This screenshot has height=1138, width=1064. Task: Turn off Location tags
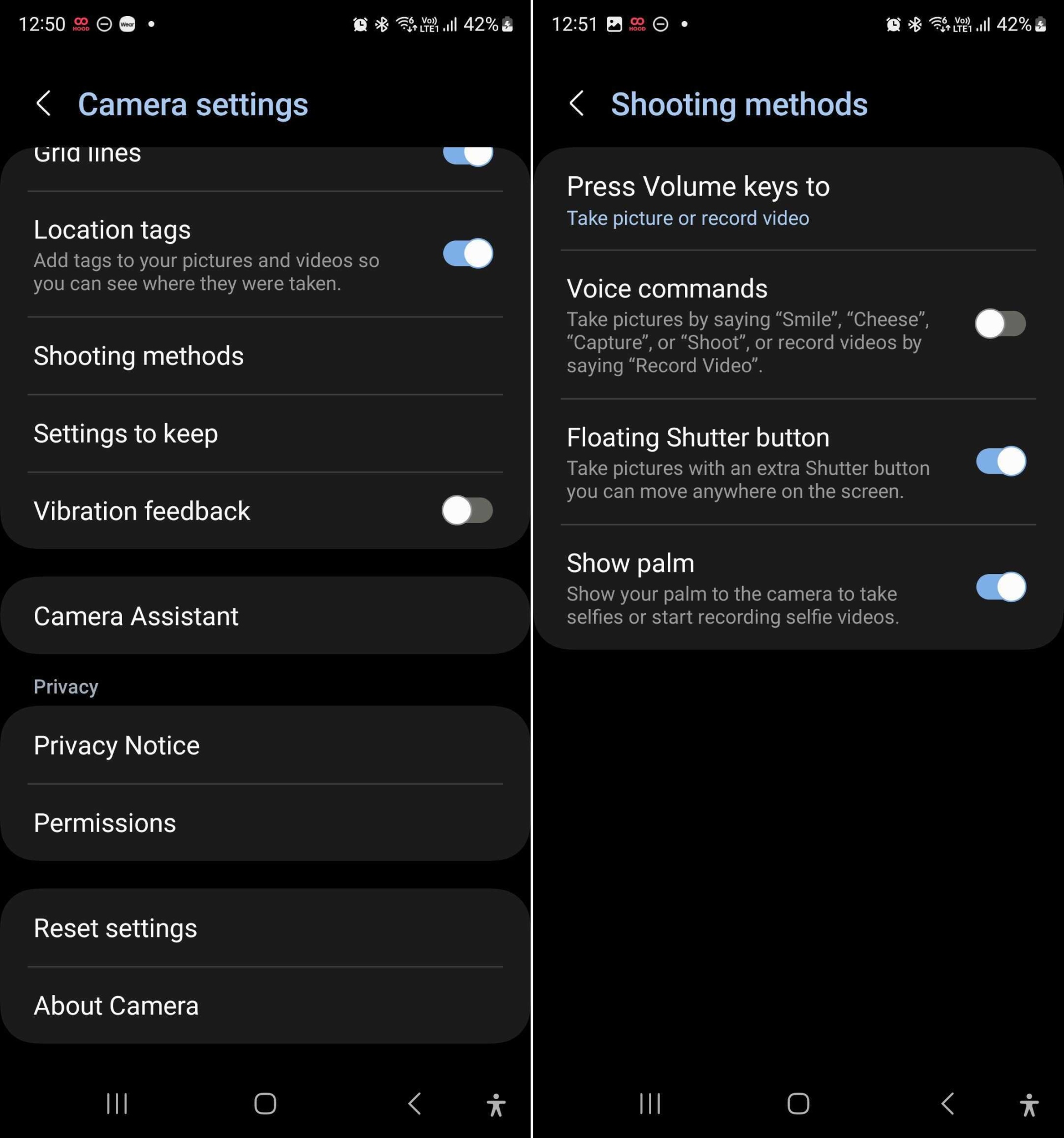[467, 254]
